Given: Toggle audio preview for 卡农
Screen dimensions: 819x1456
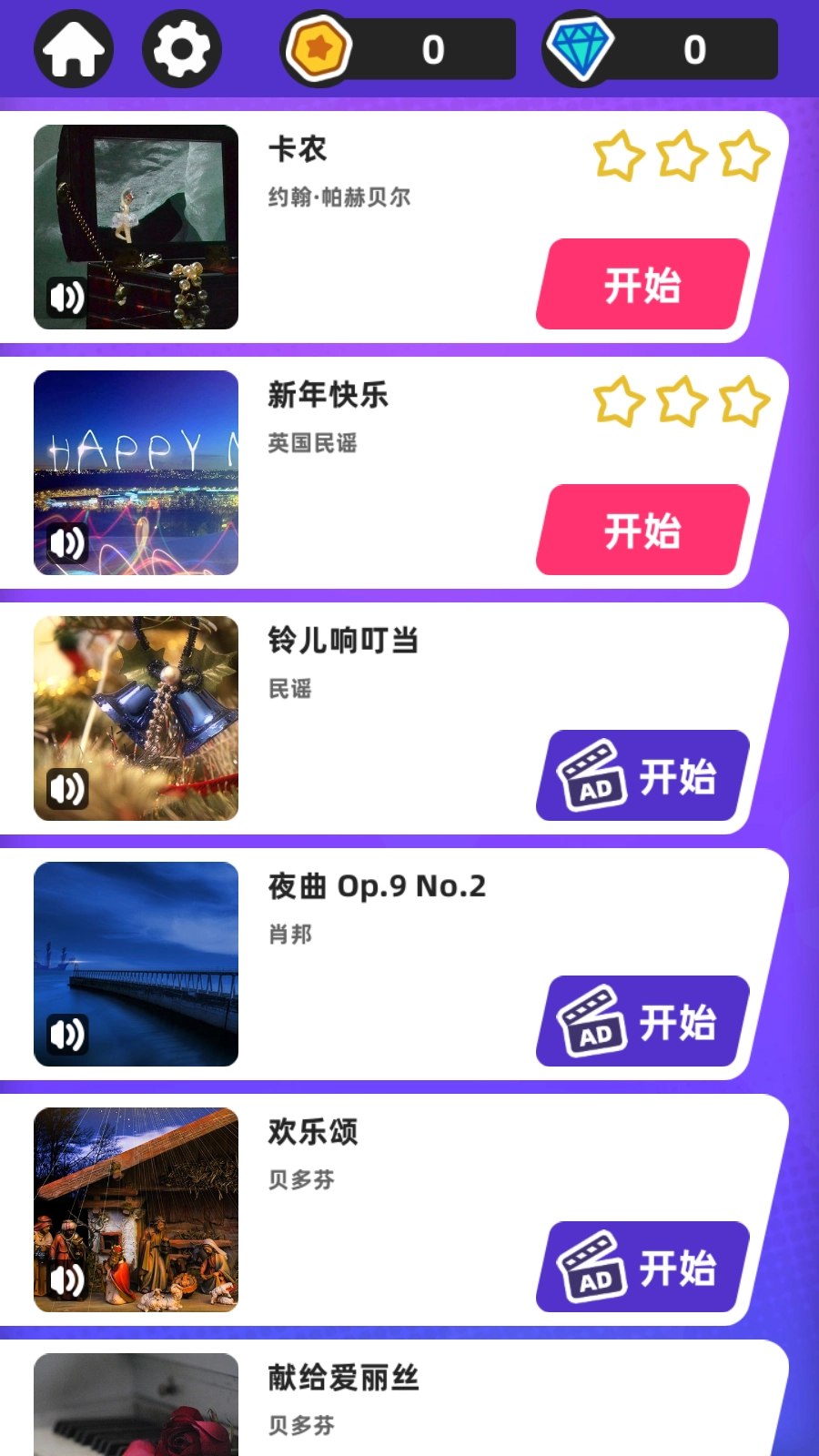Looking at the screenshot, I should (x=66, y=298).
